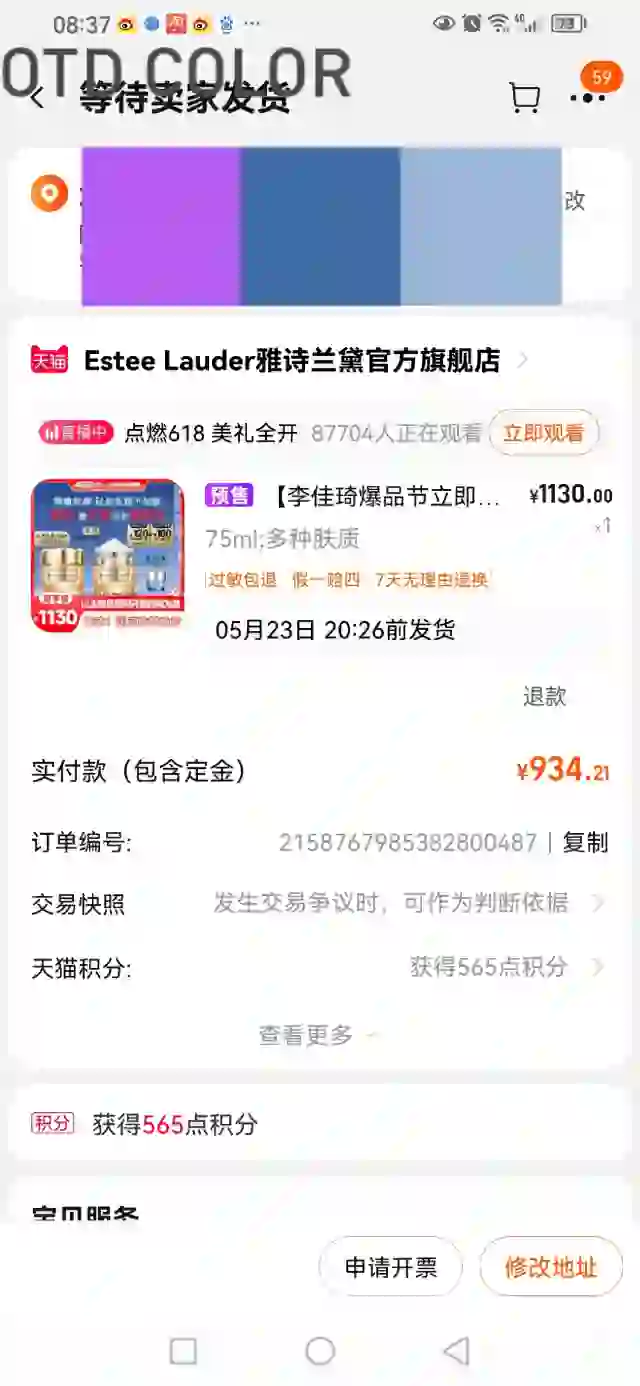The height and width of the screenshot is (1386, 640).
Task: Open the shopping cart icon
Action: [524, 98]
